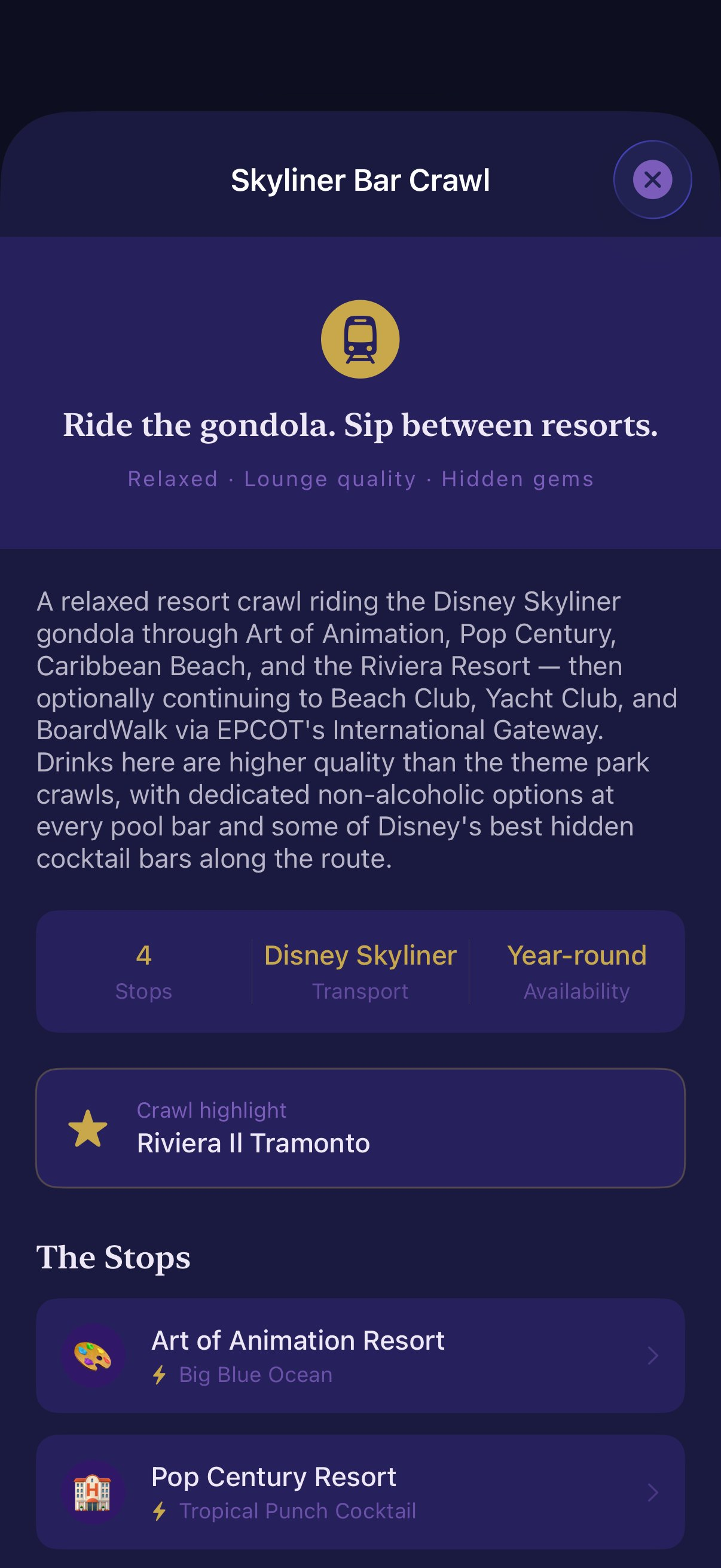This screenshot has height=1568, width=721.
Task: Expand the Pop Century Resort stop
Action: point(360,1491)
